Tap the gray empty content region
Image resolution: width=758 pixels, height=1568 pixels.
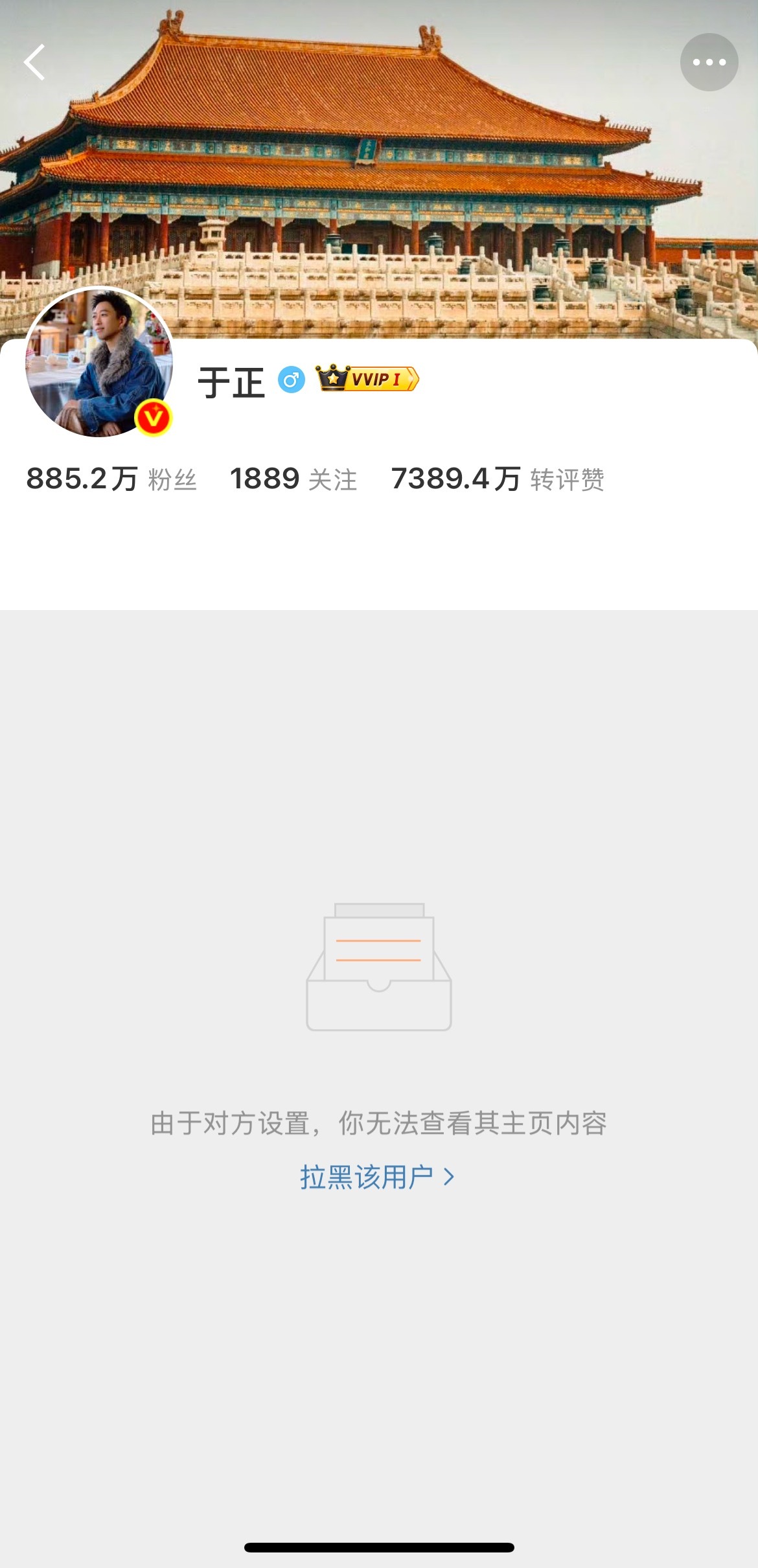(x=379, y=745)
